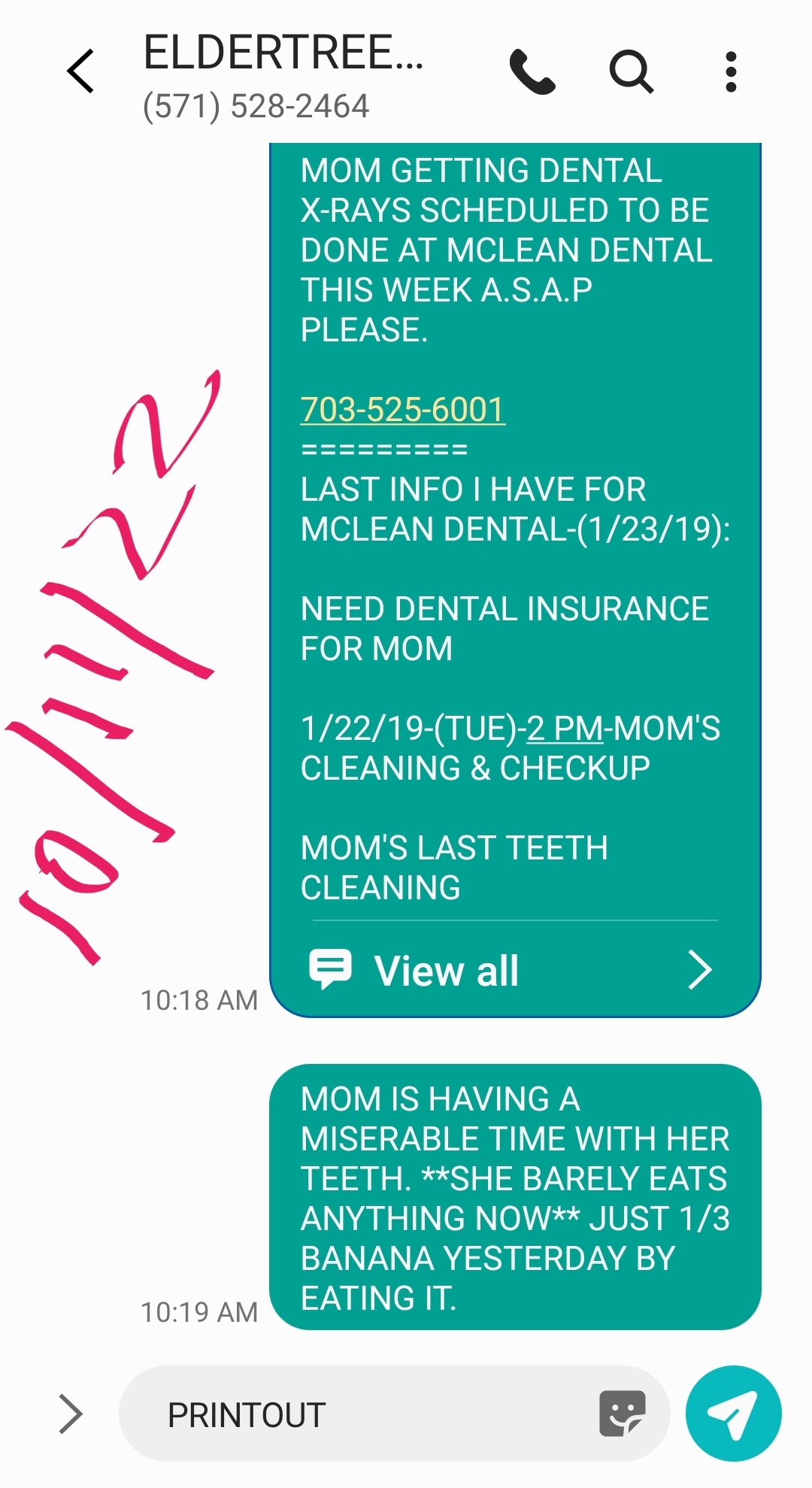Call the ELDERTREE contact

[532, 71]
